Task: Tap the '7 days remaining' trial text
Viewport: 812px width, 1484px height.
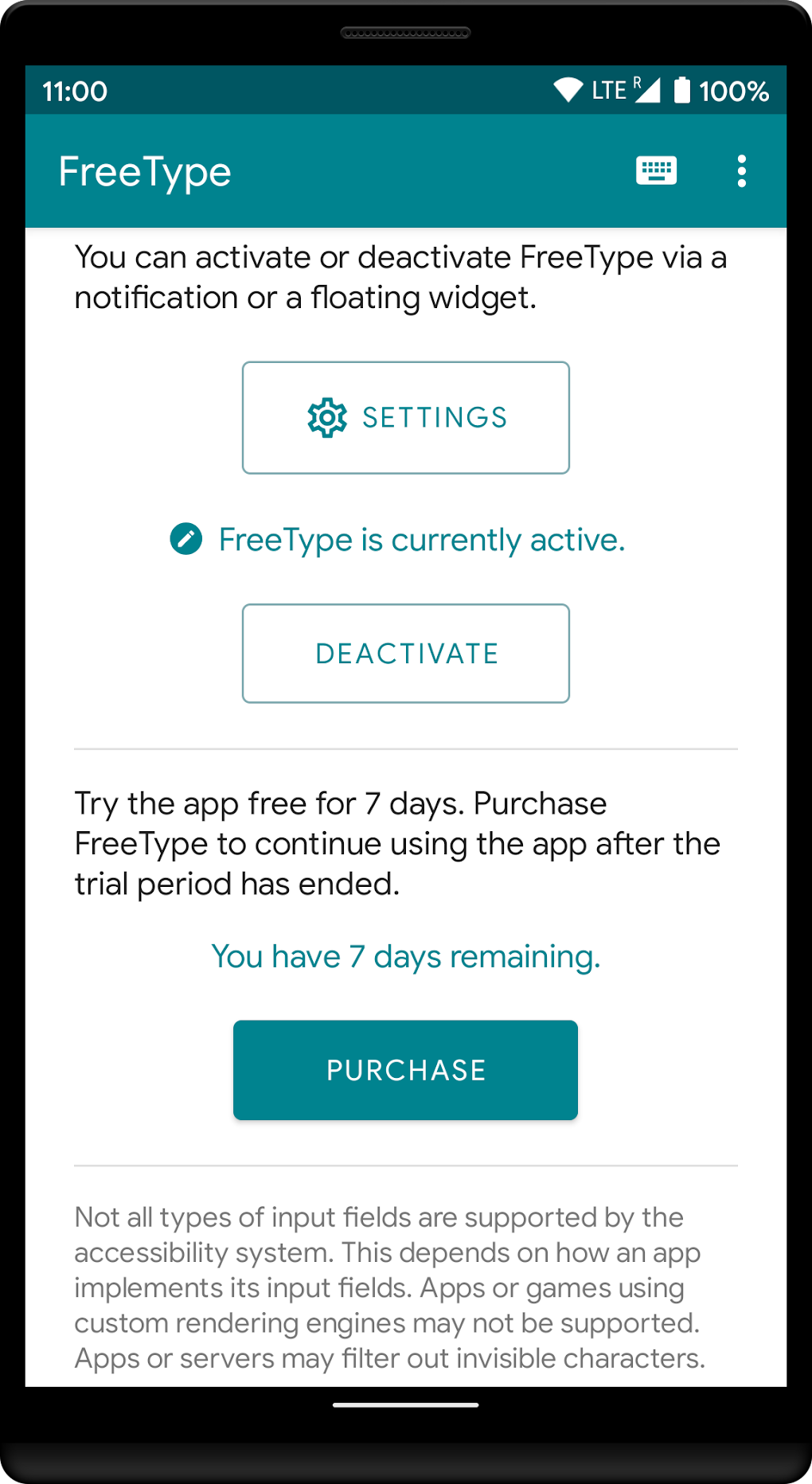Action: 405,956
